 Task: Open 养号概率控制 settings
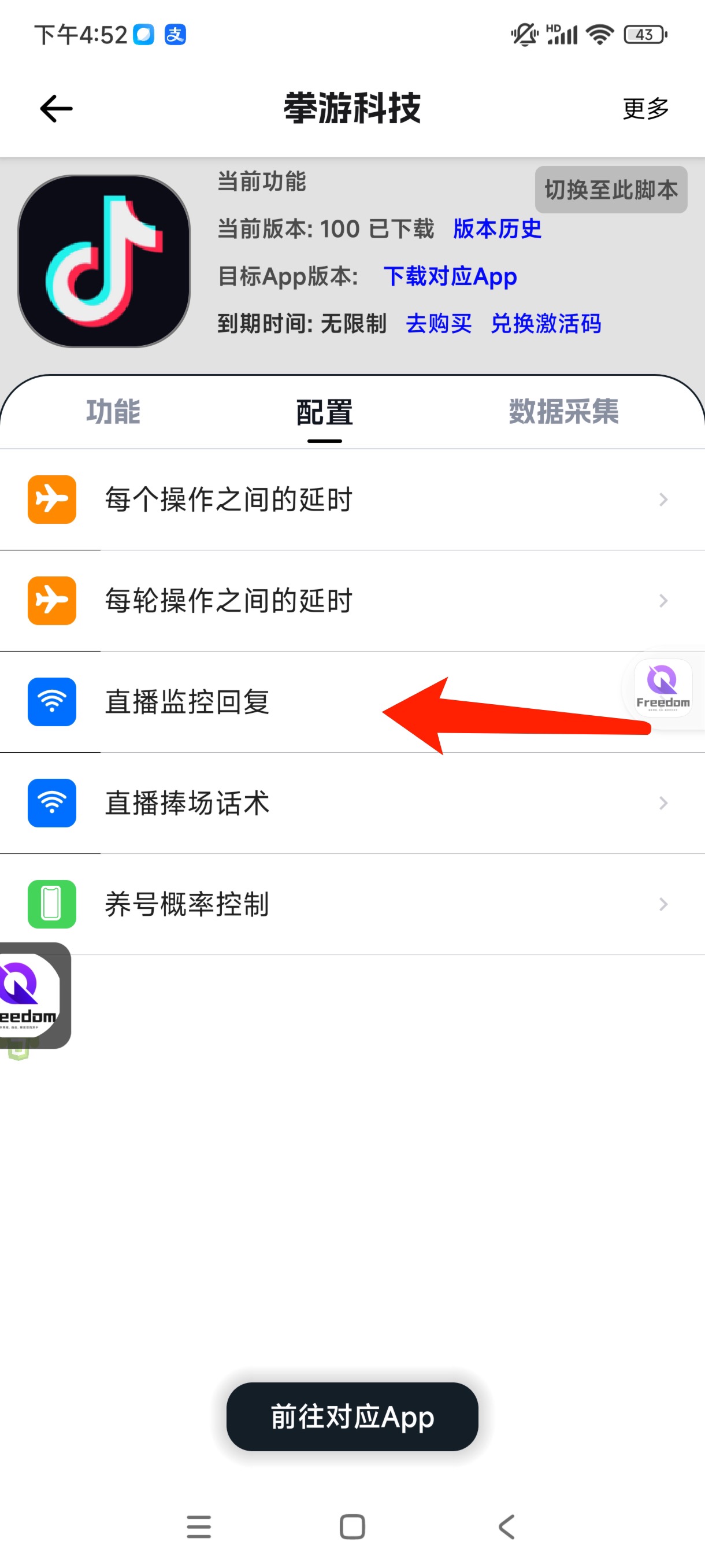[352, 904]
